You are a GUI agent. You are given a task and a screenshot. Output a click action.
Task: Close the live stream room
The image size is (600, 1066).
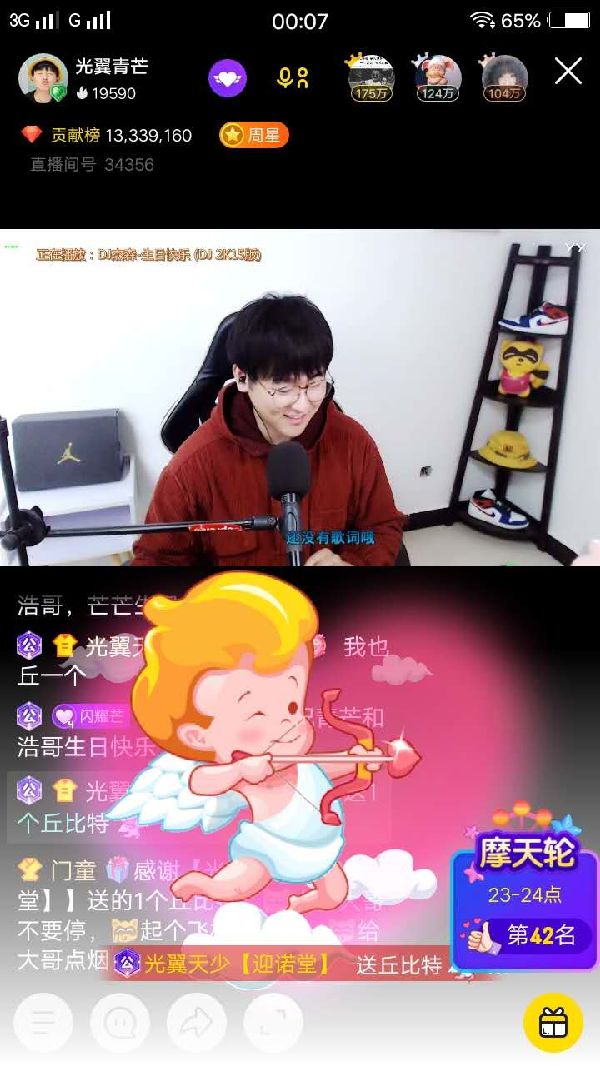tap(568, 70)
